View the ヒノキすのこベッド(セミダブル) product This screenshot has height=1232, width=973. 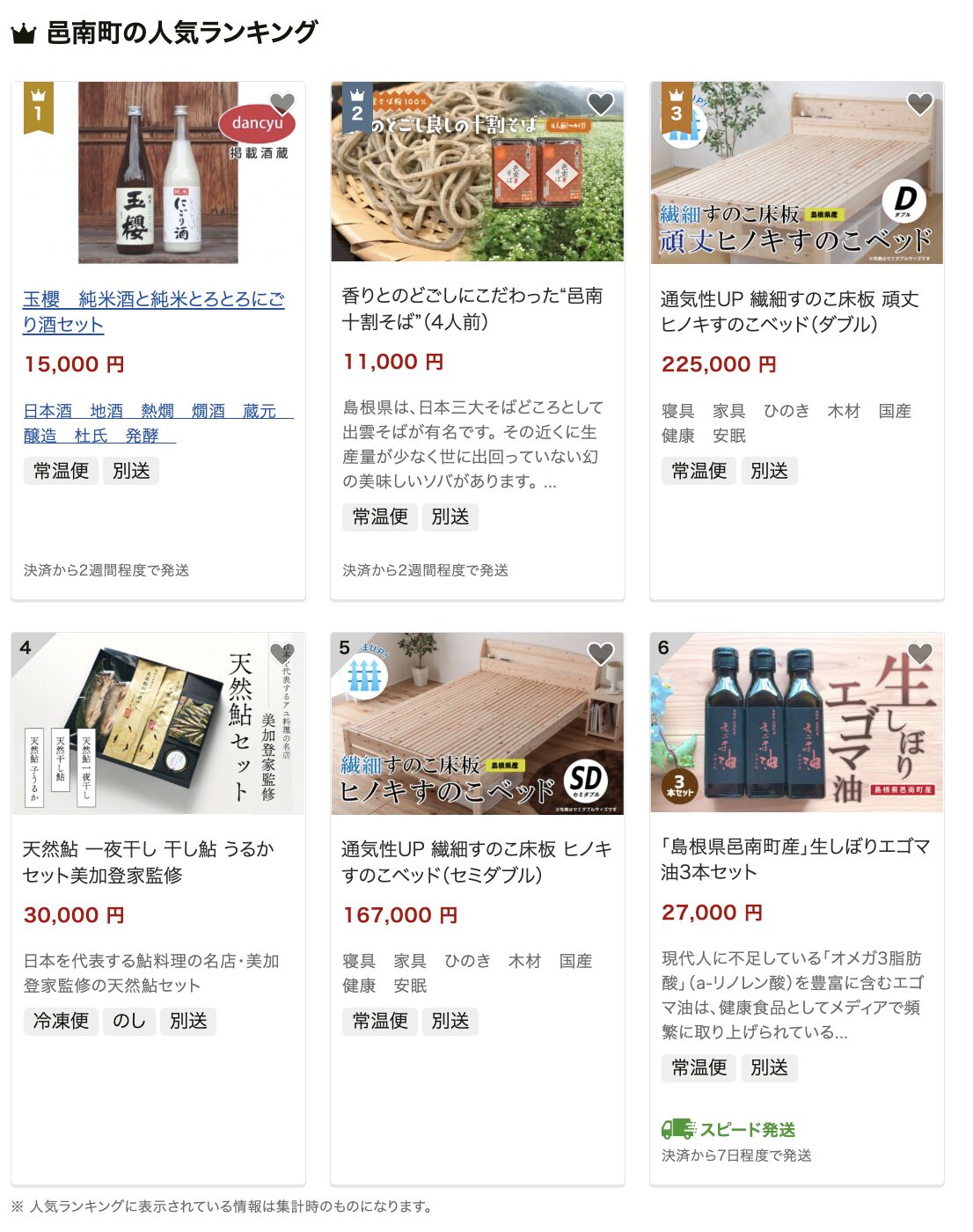(476, 862)
